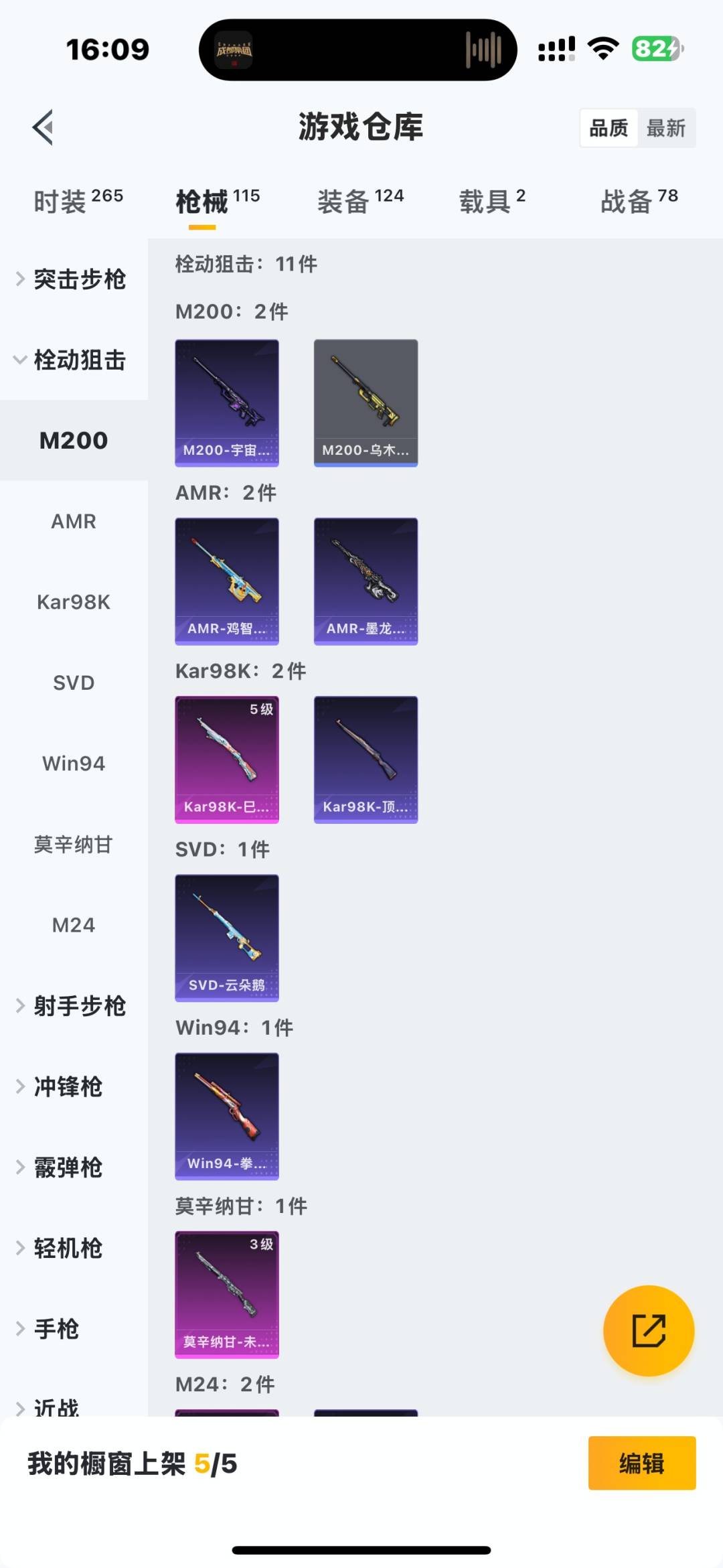Collapse the 栓动狙击 category
The width and height of the screenshot is (723, 1568).
(x=74, y=360)
